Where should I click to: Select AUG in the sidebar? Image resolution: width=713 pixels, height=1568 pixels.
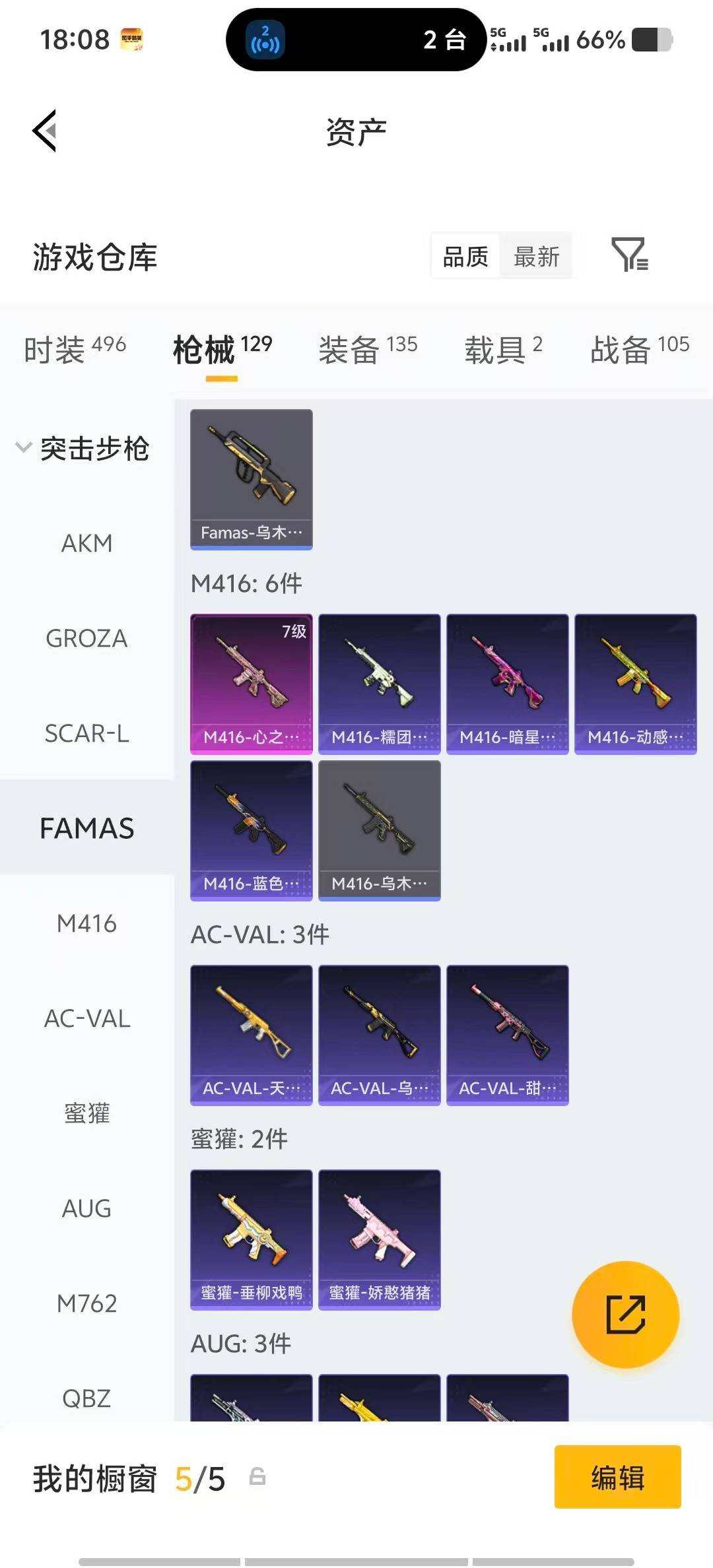tap(86, 1208)
